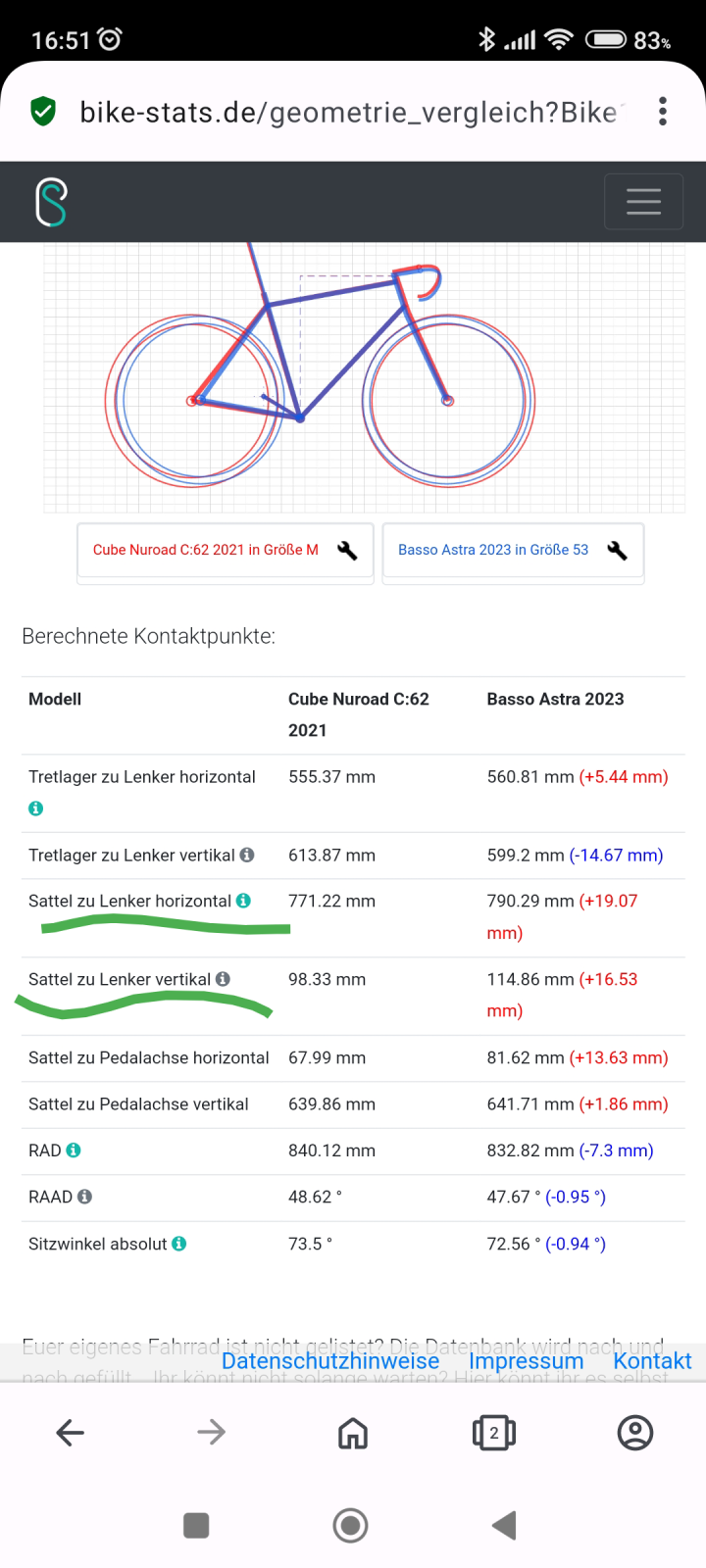This screenshot has height=1568, width=706.
Task: Show info for Tretlager zu Lenker horizontal
Action: point(36,808)
